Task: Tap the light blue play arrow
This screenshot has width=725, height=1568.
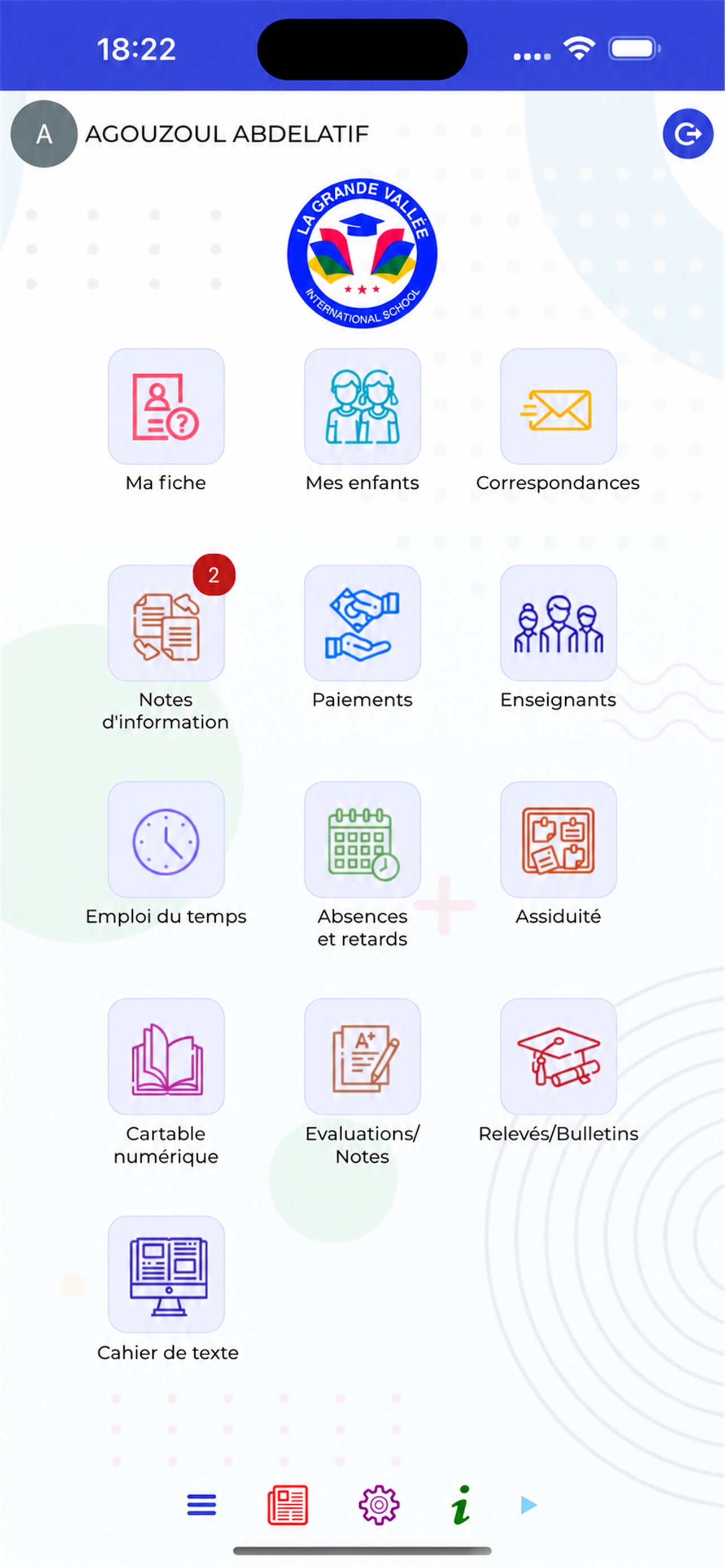Action: coord(529,1505)
